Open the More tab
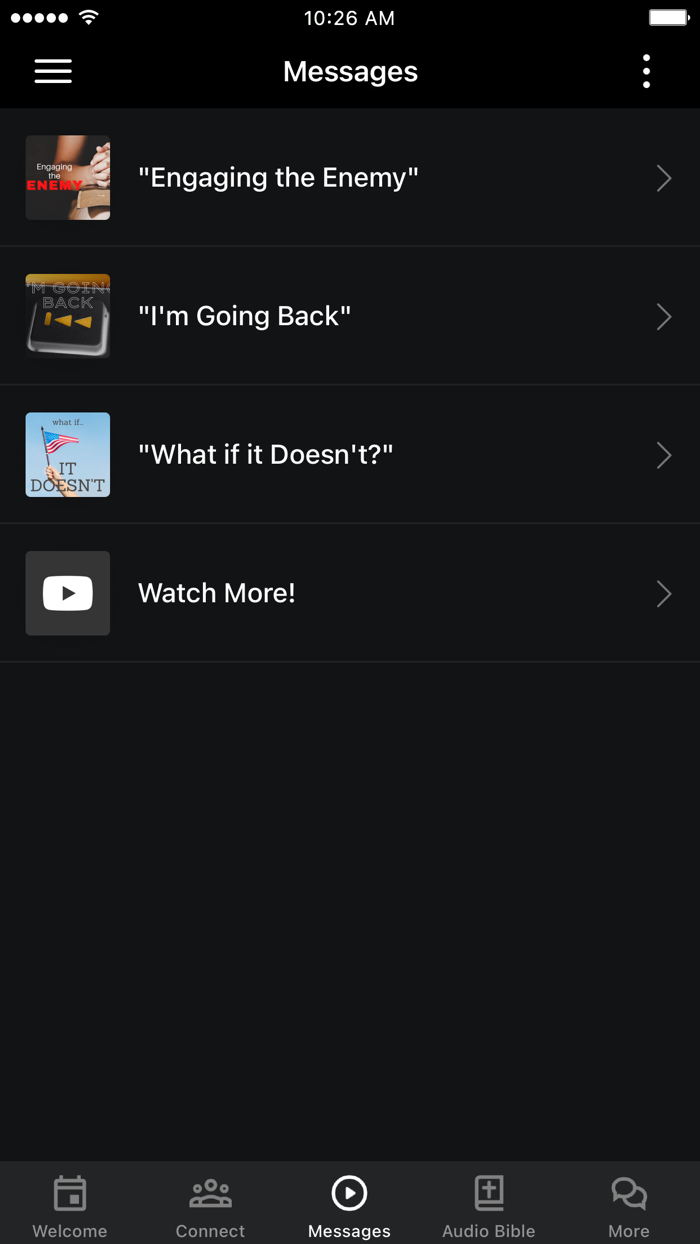The image size is (700, 1244). pos(629,1205)
